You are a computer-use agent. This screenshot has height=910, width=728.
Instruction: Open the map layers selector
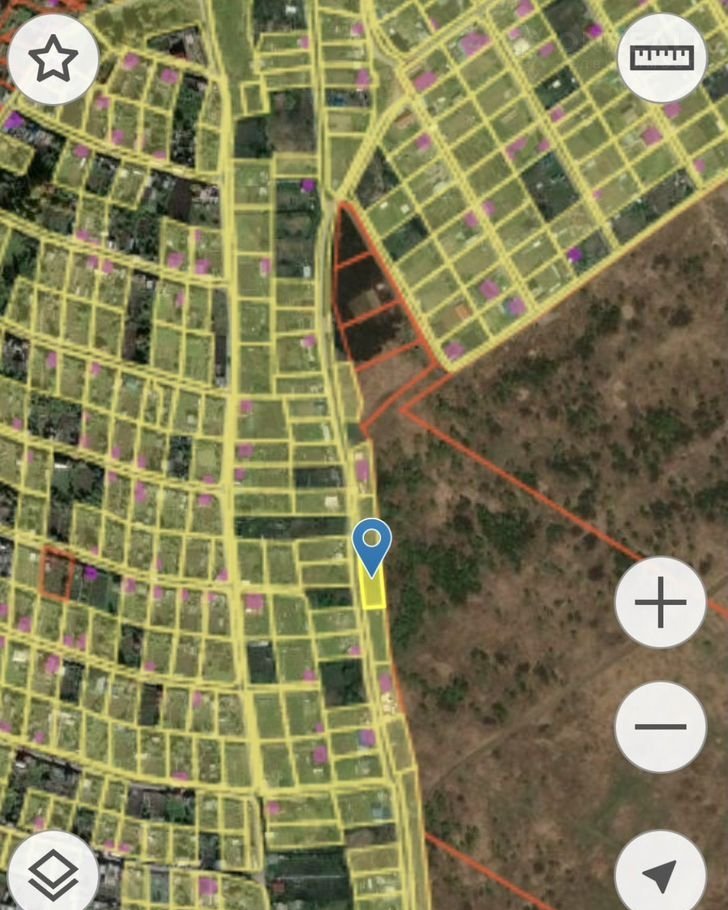(52, 874)
